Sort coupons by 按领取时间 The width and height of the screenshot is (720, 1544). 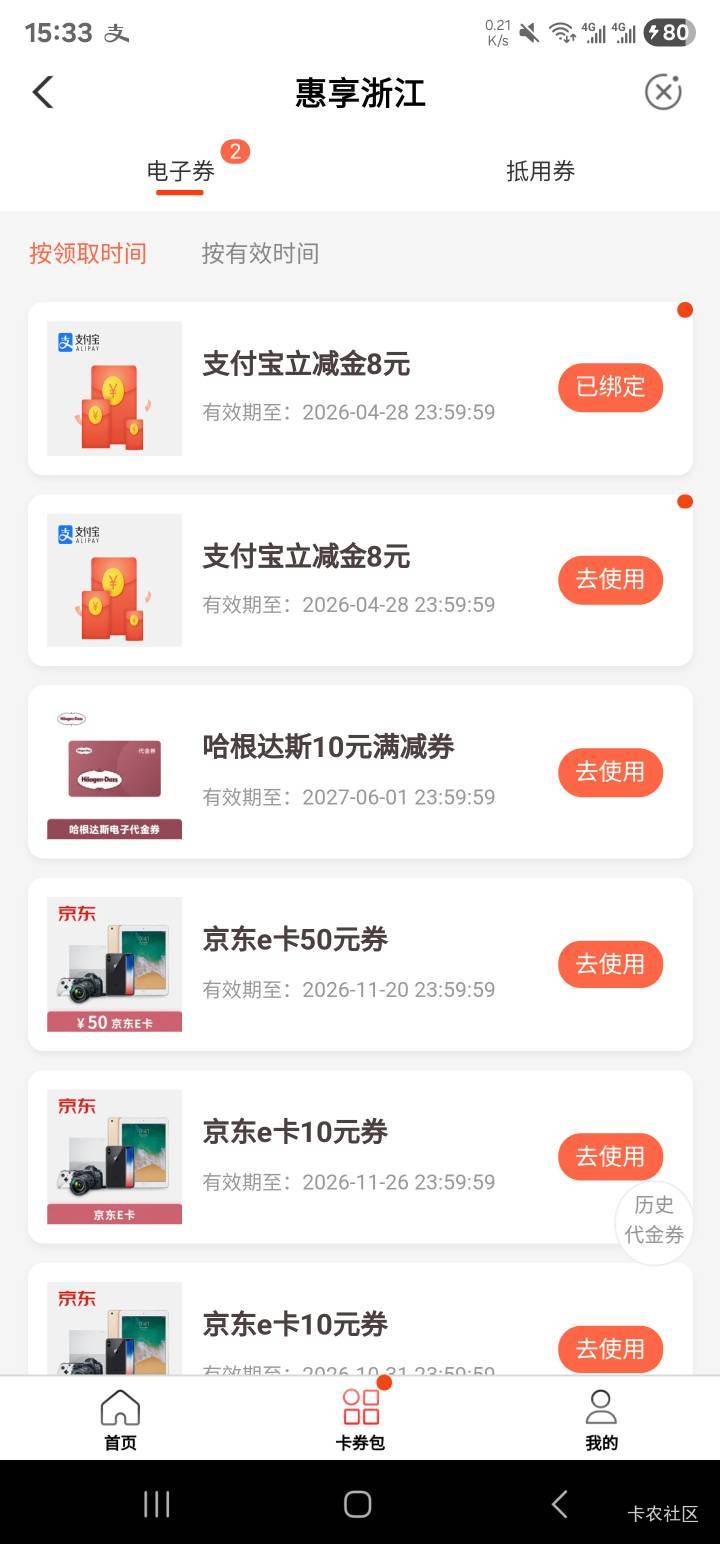pyautogui.click(x=88, y=253)
